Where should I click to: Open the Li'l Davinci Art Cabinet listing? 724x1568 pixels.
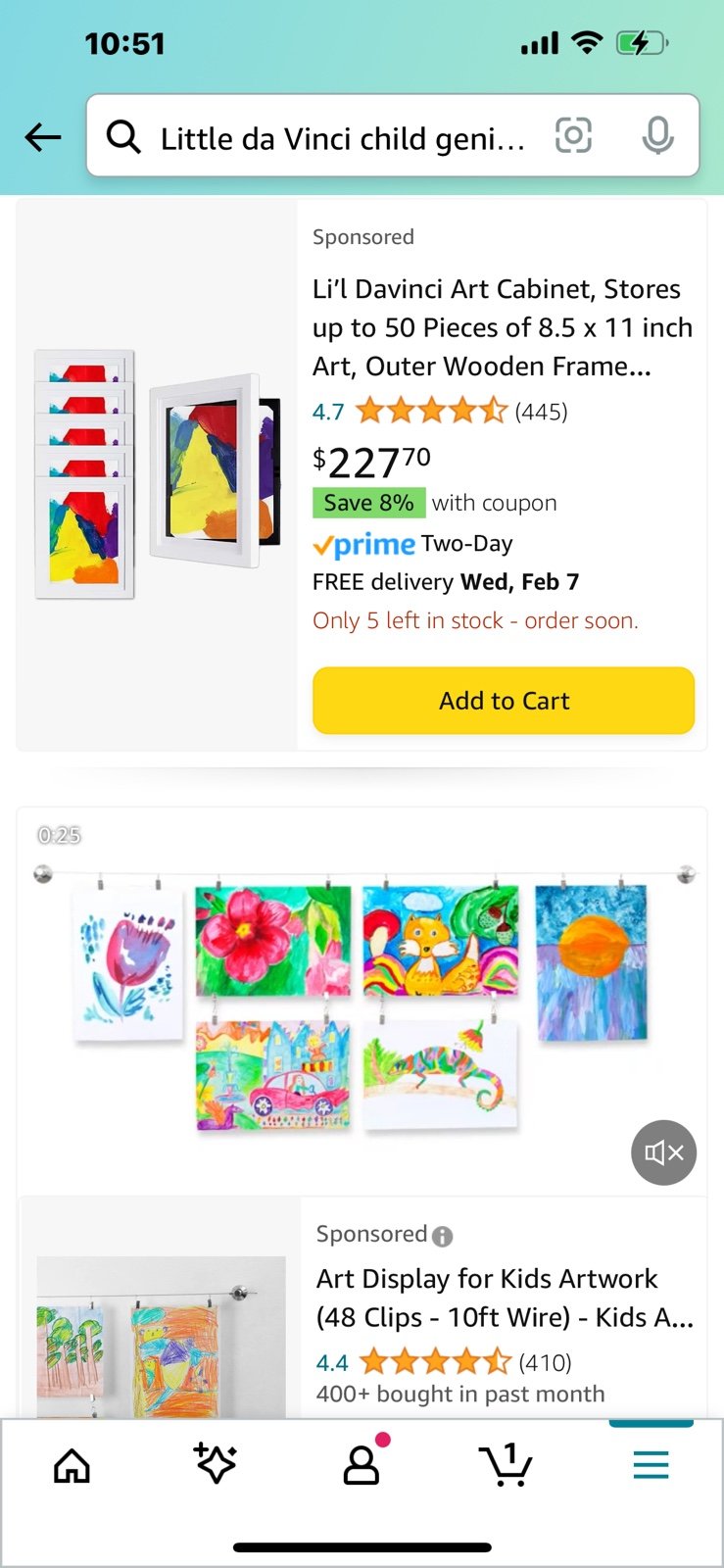point(503,327)
